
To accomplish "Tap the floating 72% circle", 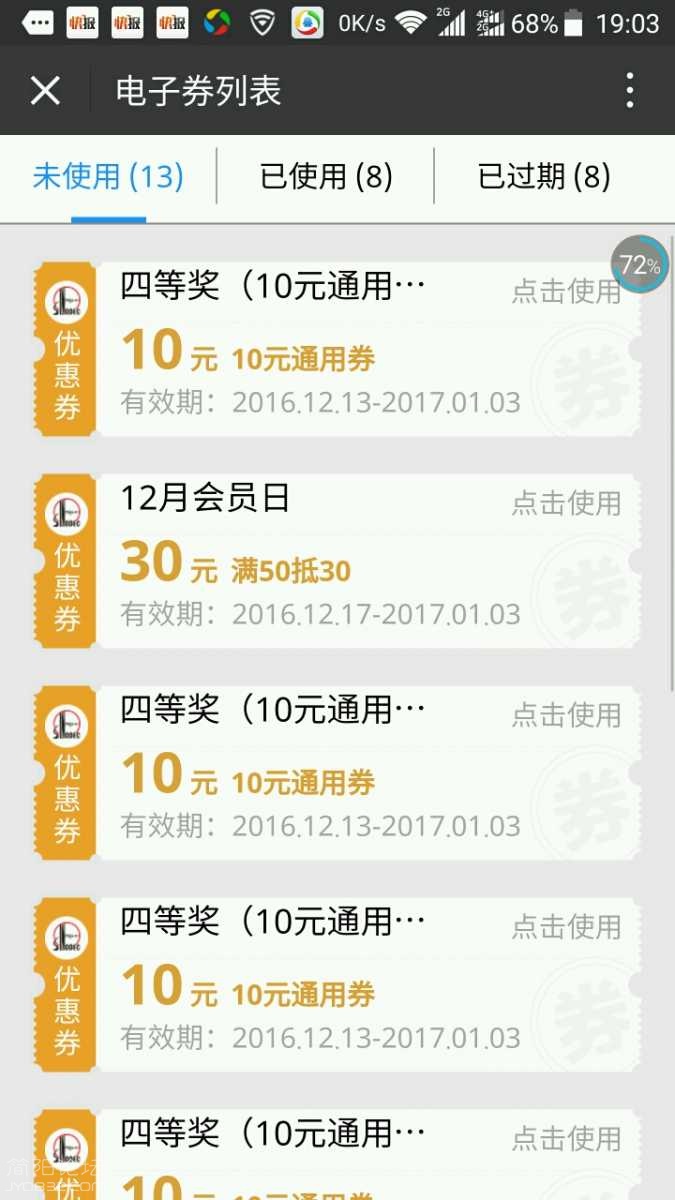I will 639,265.
